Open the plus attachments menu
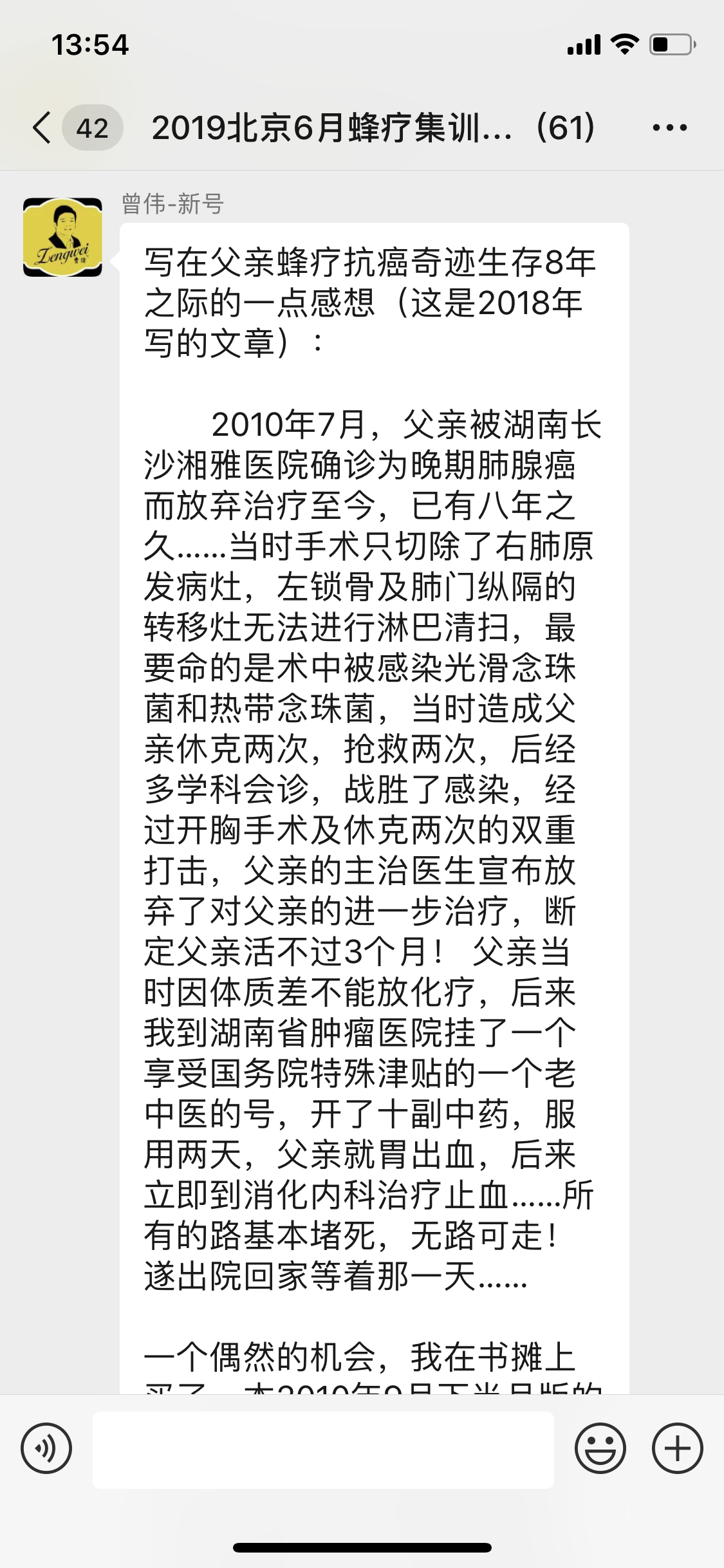Image resolution: width=724 pixels, height=1568 pixels. click(677, 1448)
